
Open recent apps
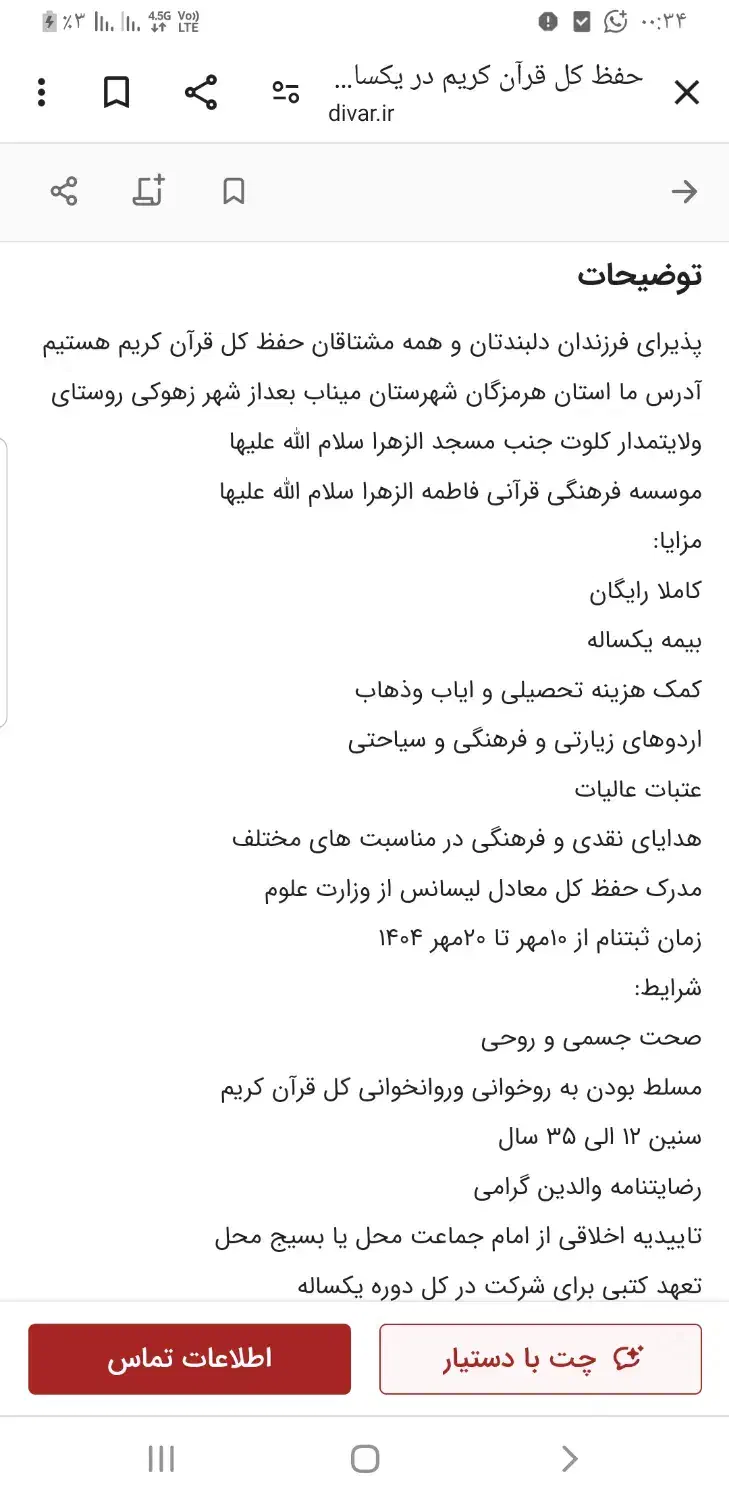(161, 1459)
